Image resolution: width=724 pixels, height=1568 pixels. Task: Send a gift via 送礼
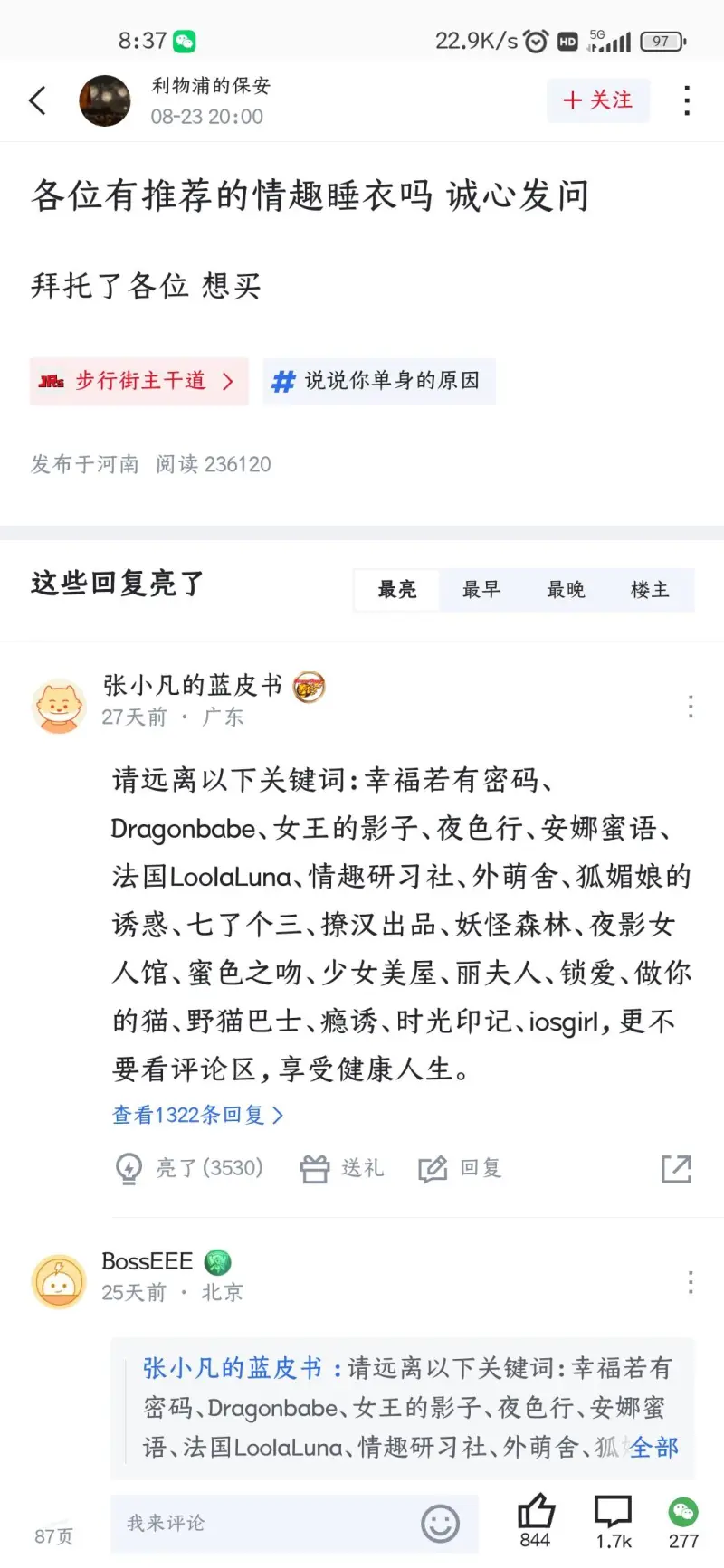pos(342,1168)
